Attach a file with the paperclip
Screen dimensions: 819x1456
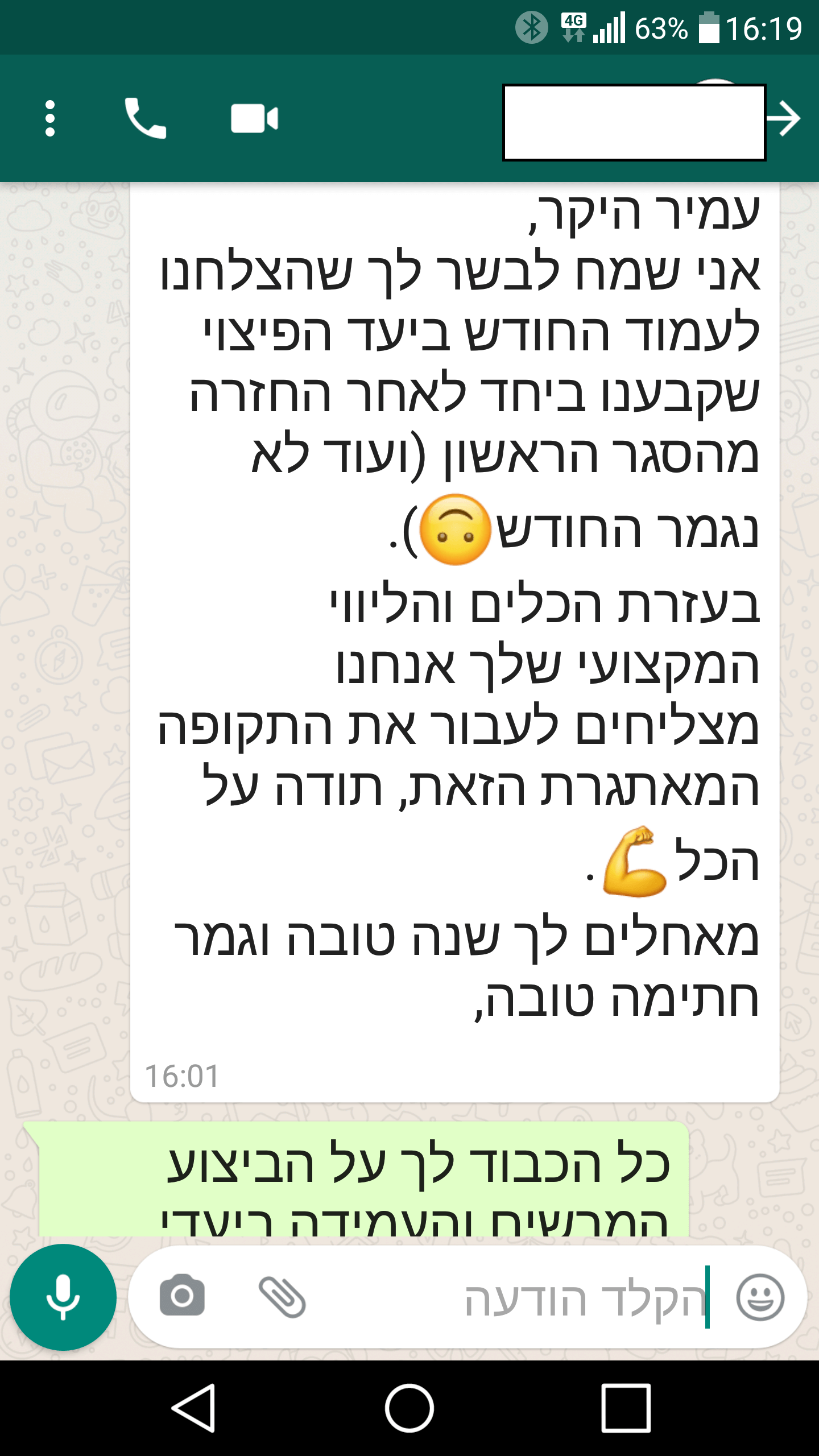pyautogui.click(x=282, y=1297)
